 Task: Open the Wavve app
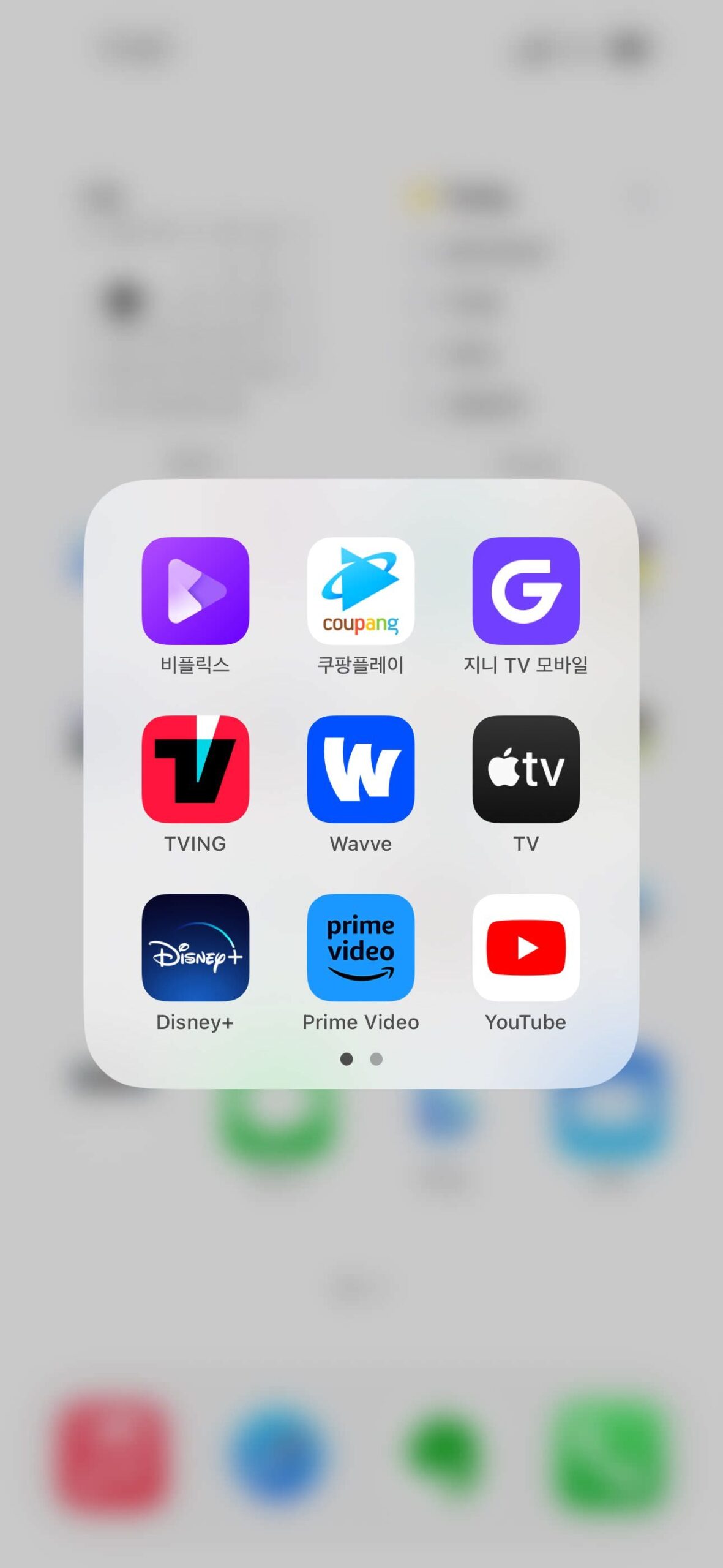[361, 769]
